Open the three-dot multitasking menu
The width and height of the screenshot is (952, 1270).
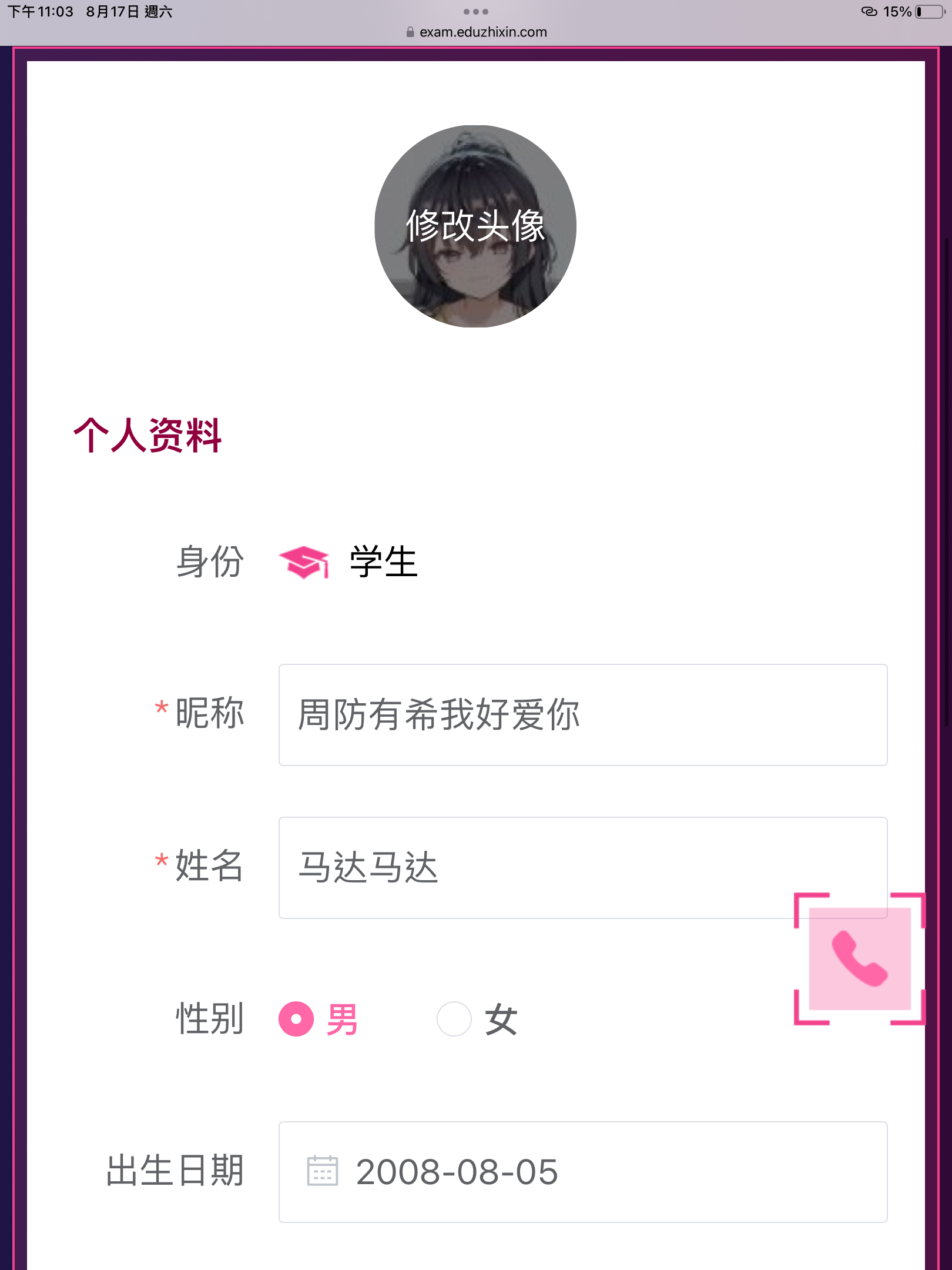475,12
